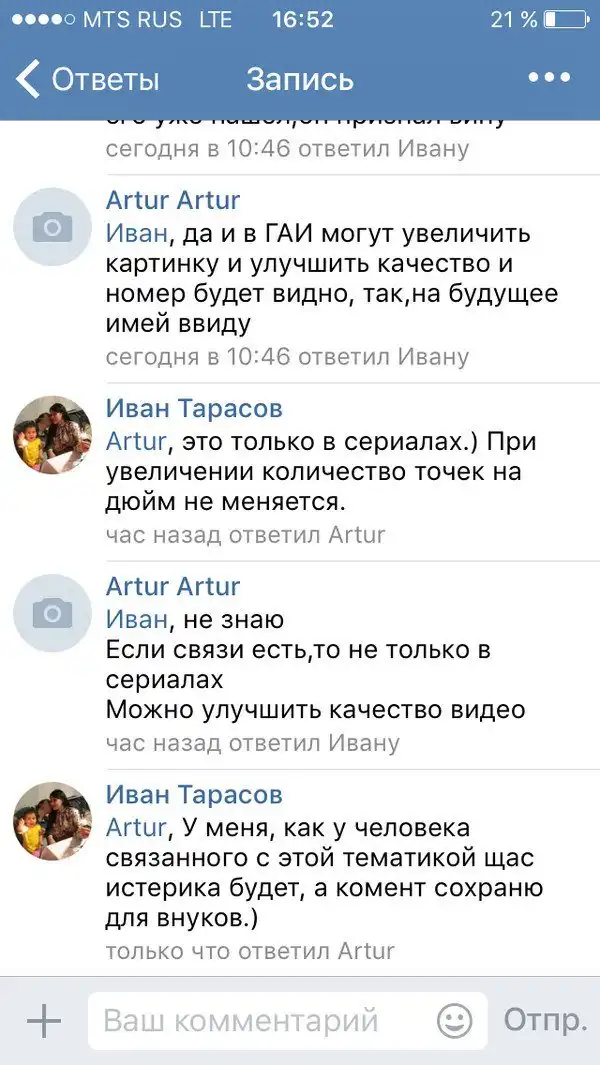This screenshot has width=600, height=1065.
Task: Focus the Ваш комментарий field
Action: pos(260,1021)
